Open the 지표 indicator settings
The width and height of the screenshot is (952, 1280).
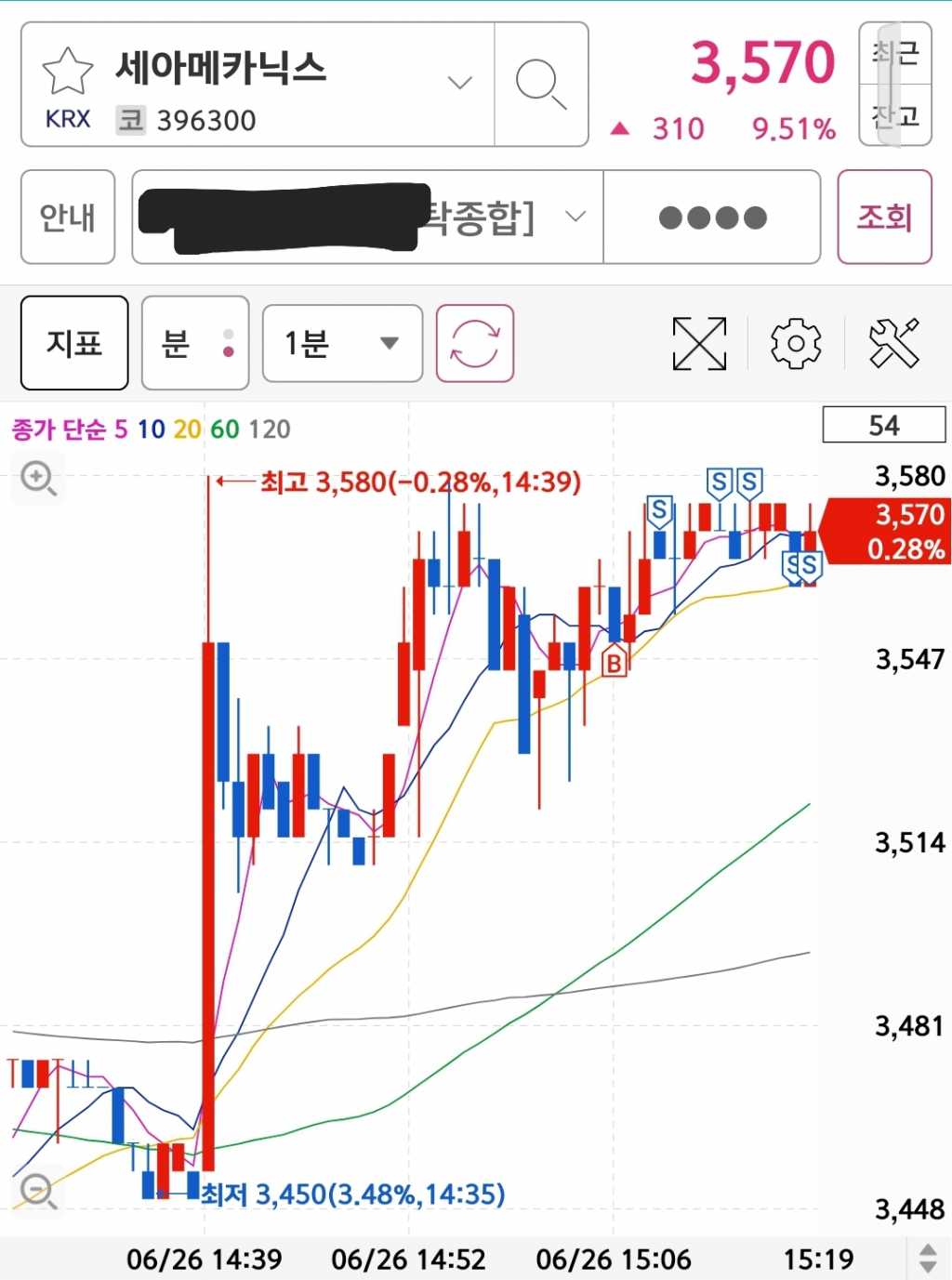74,343
